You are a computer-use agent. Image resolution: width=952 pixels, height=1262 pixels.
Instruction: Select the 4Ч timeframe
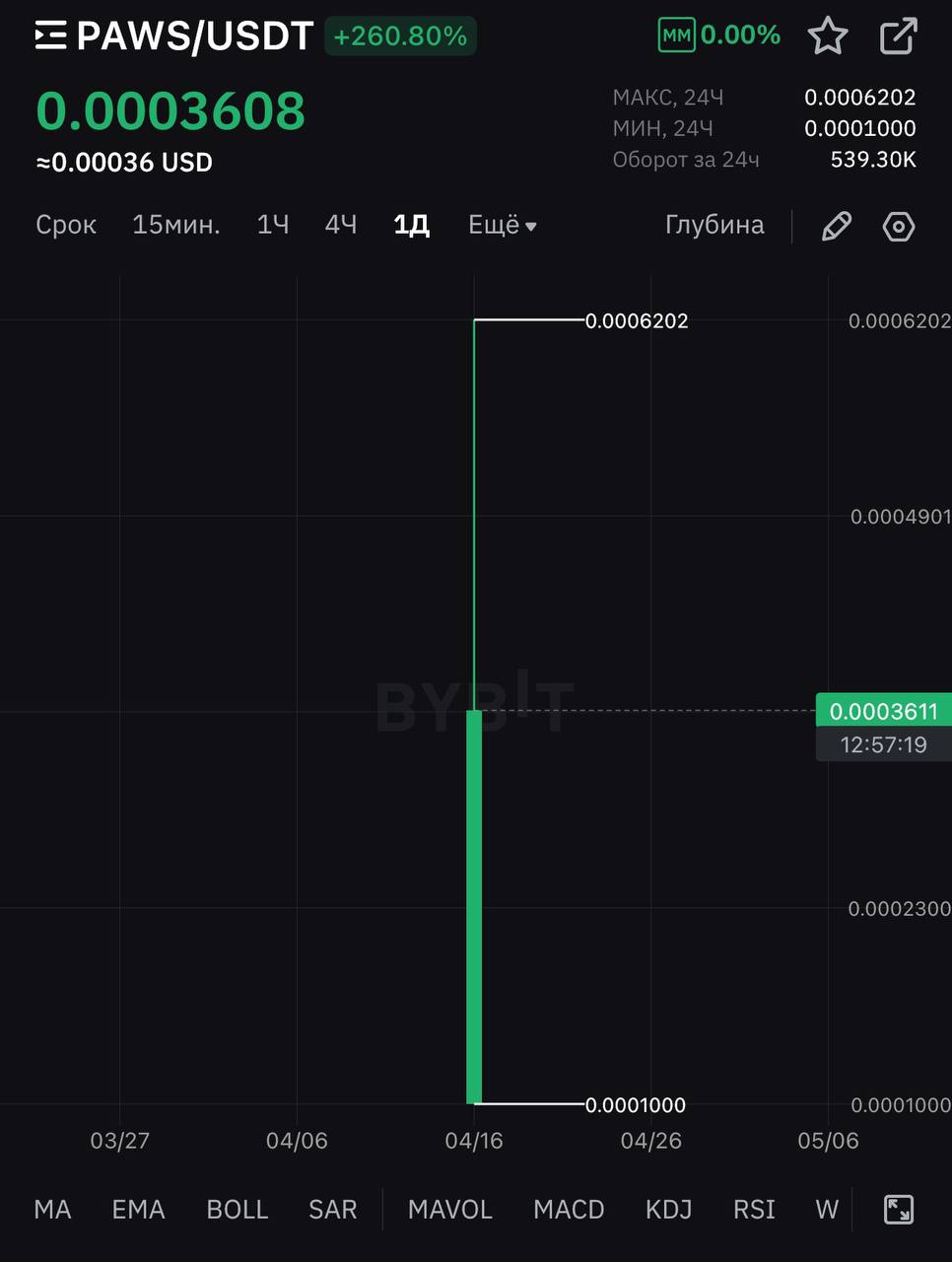tap(341, 225)
